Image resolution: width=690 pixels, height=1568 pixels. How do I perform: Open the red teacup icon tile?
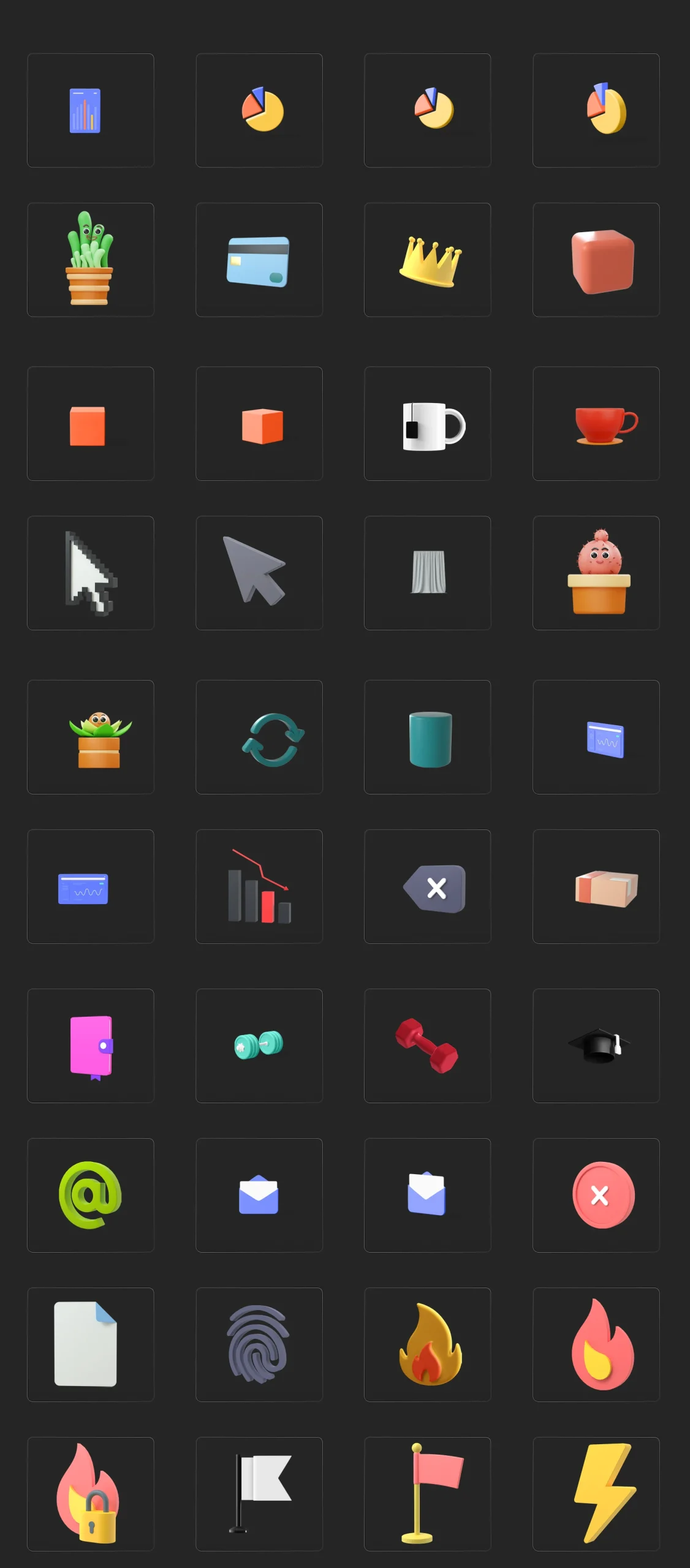pyautogui.click(x=596, y=424)
